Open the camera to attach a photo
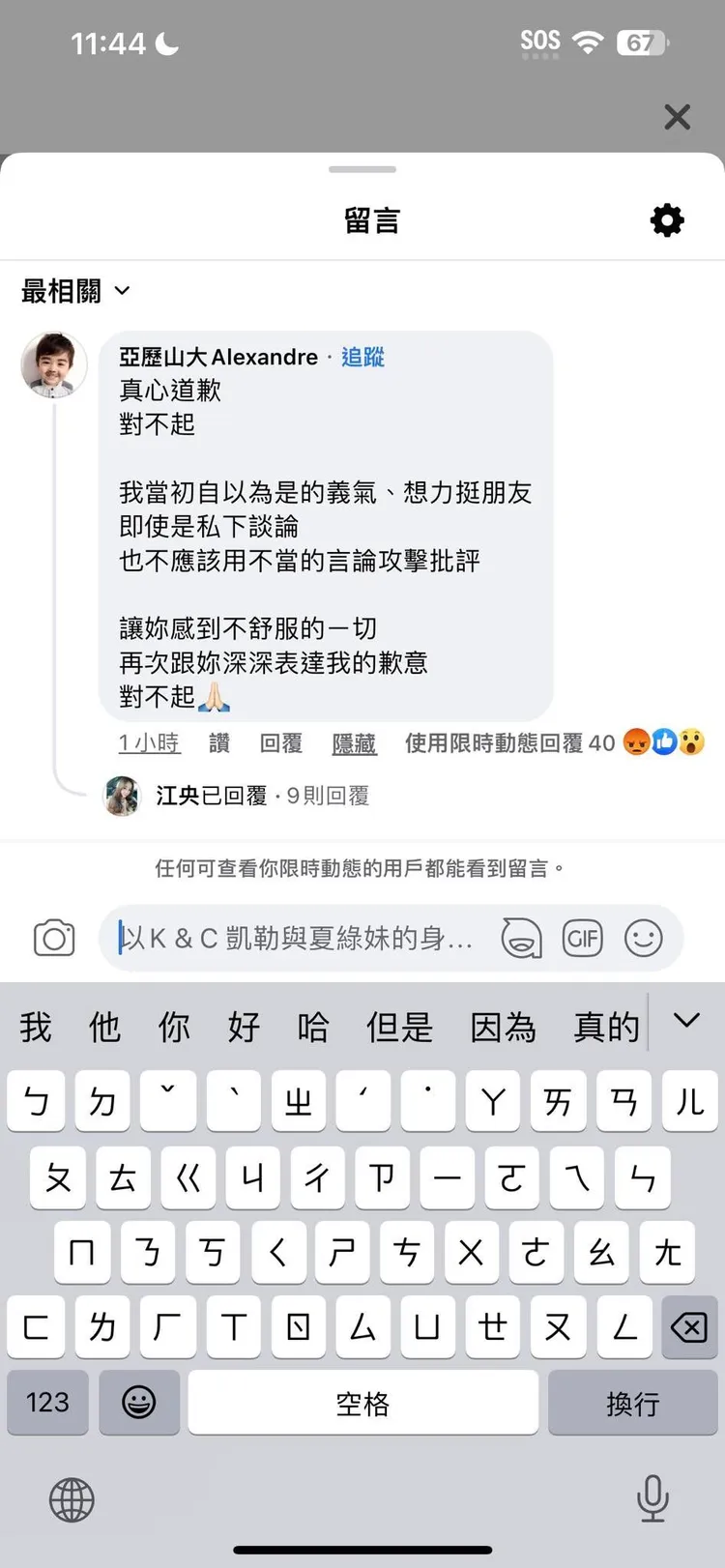Viewport: 725px width, 1568px height. [53, 937]
